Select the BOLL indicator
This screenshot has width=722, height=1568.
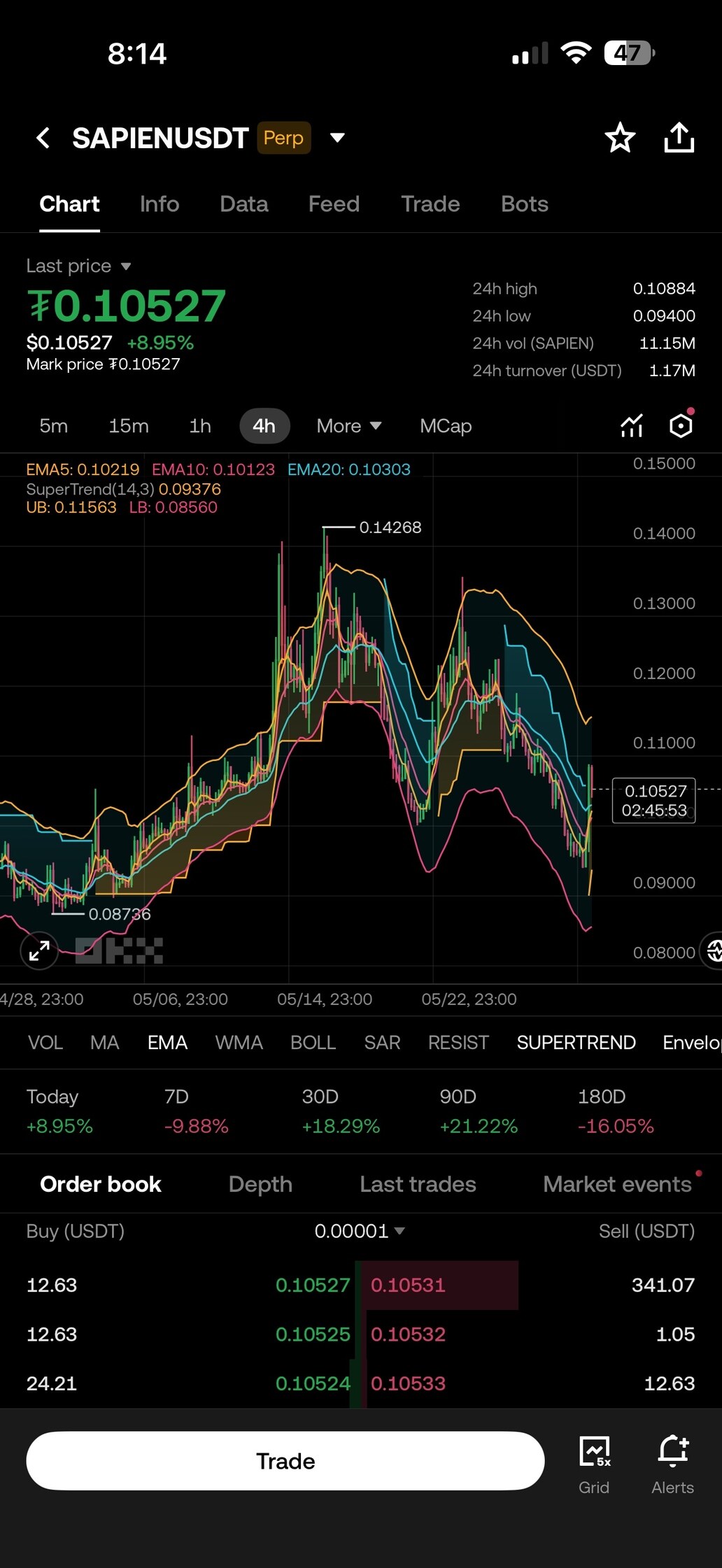(x=313, y=1042)
